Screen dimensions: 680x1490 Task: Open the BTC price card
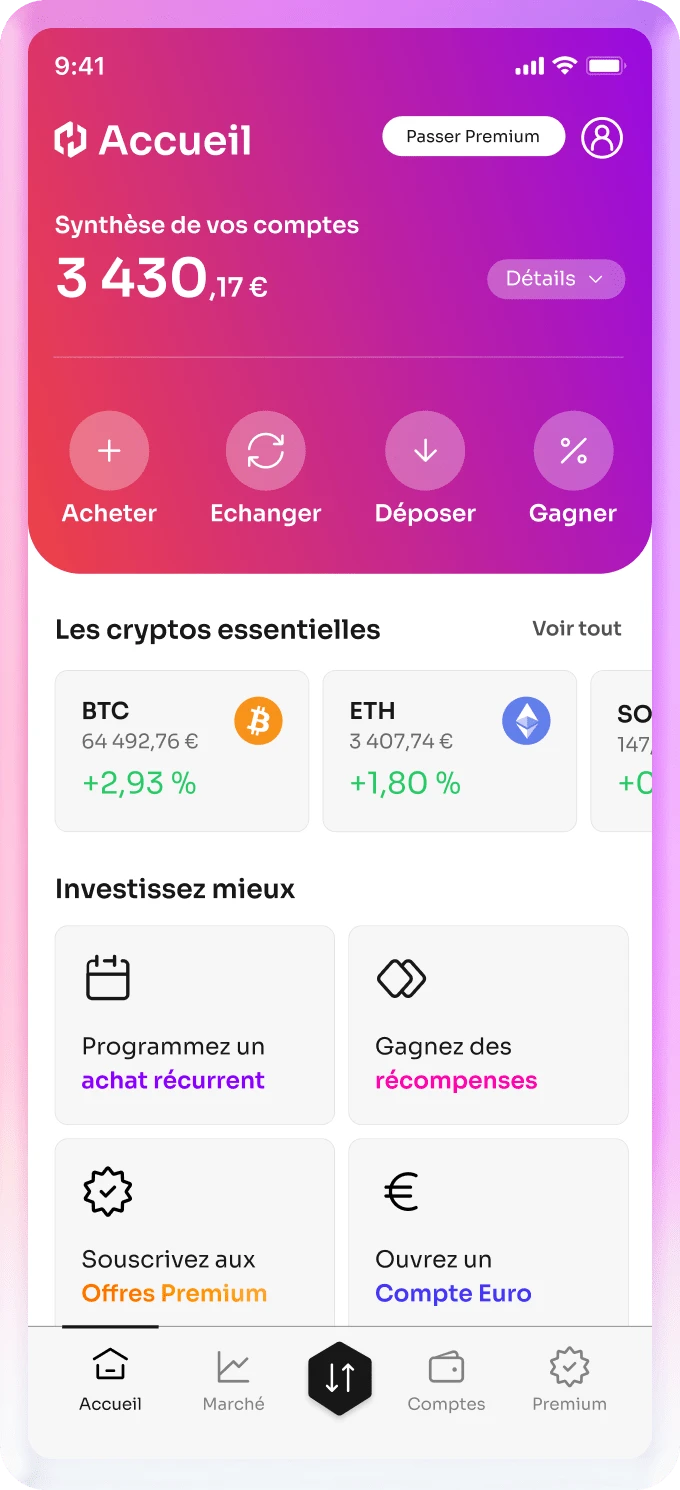point(182,750)
